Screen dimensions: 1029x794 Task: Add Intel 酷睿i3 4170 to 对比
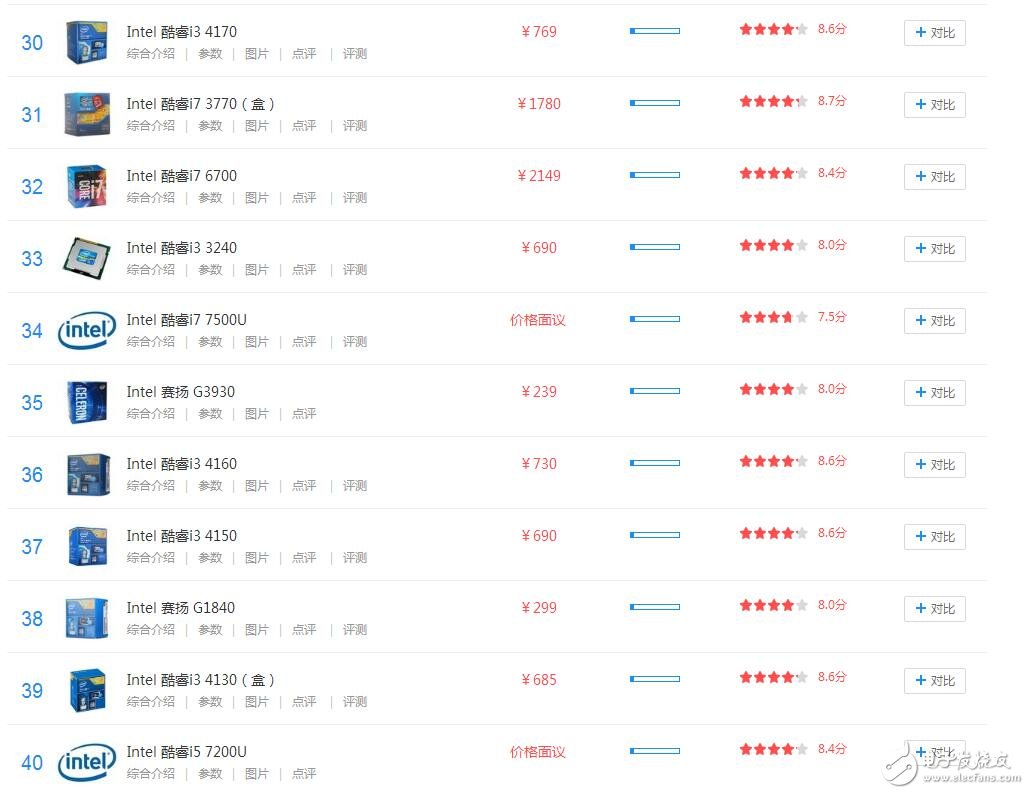[x=934, y=33]
